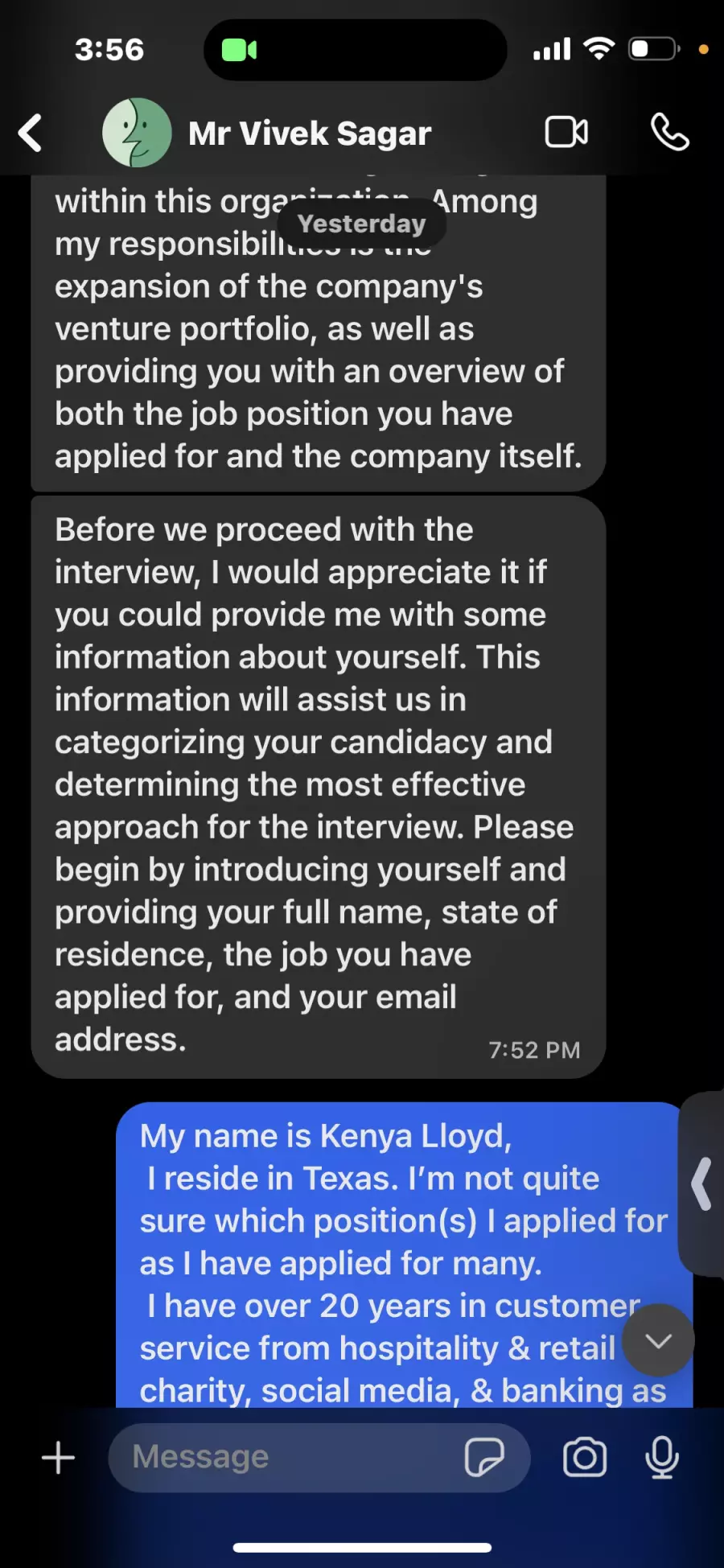Open Mr Vivek Sagar's profile avatar
The height and width of the screenshot is (1568, 724).
pos(137,133)
